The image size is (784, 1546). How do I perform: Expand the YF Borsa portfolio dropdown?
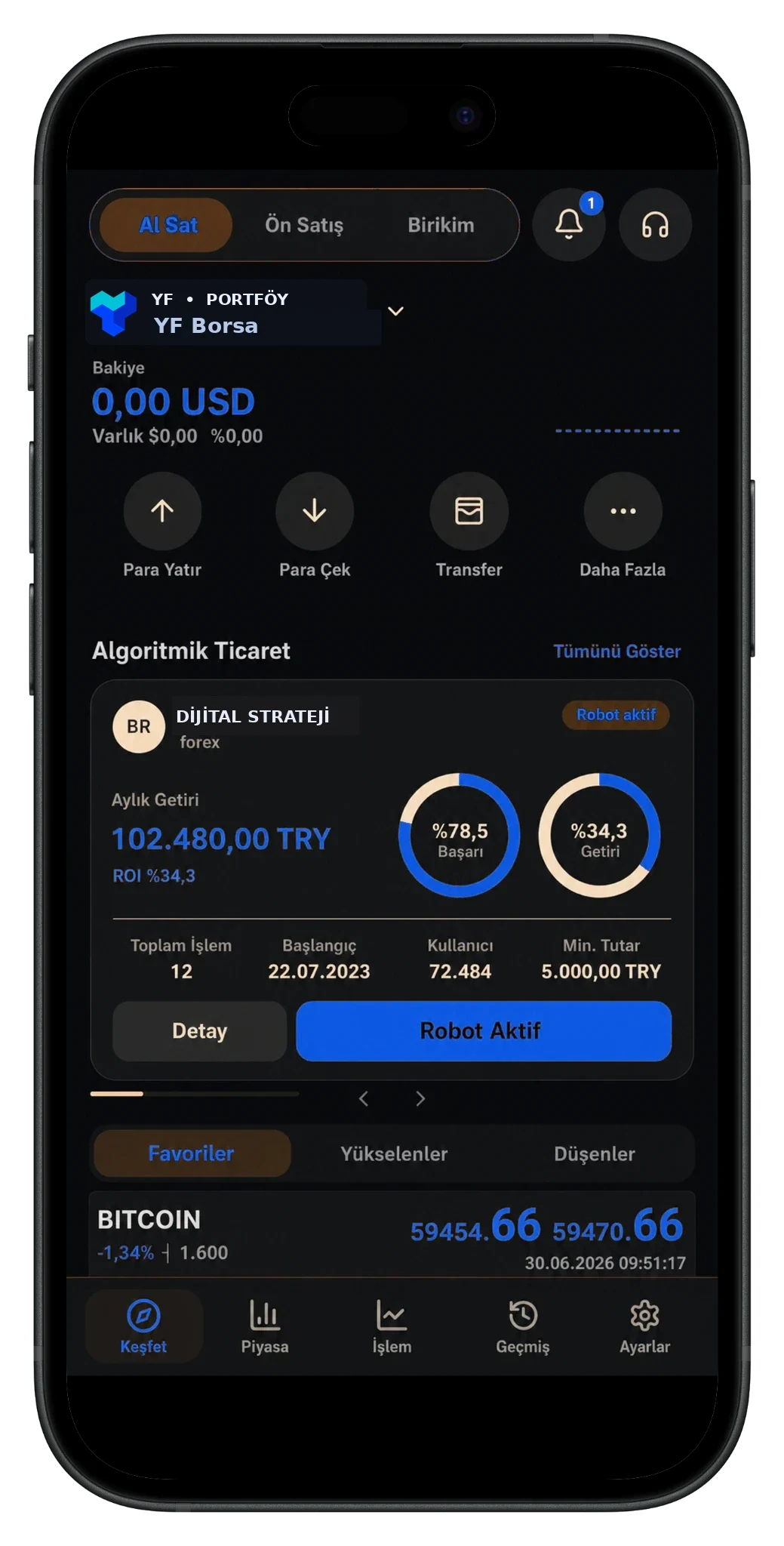(395, 311)
